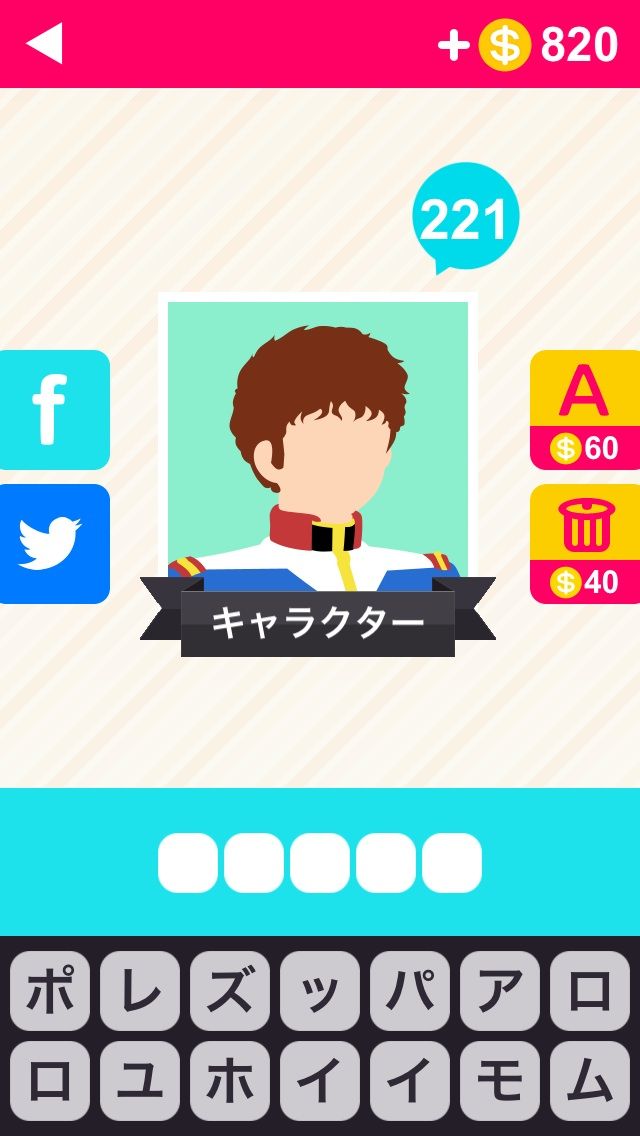Go back with the white arrow
The image size is (640, 1136).
44,44
